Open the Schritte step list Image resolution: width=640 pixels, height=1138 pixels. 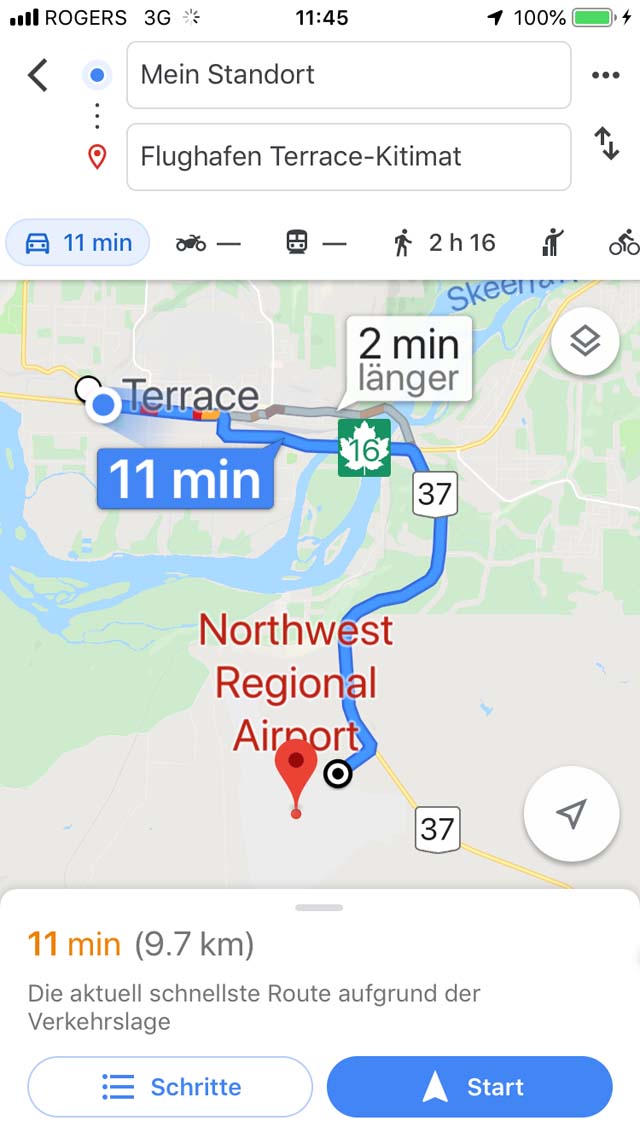coord(170,1086)
